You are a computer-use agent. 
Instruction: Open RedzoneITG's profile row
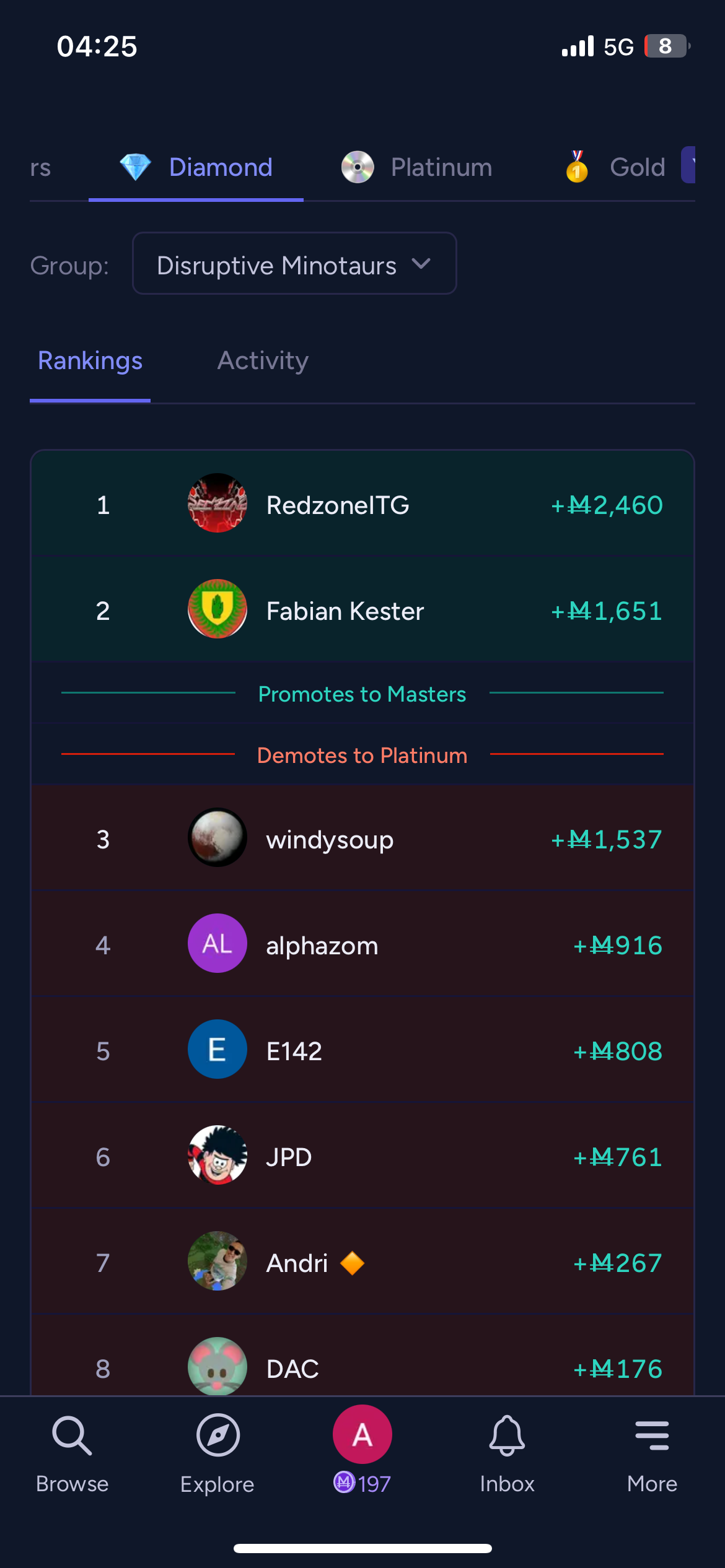[x=362, y=505]
